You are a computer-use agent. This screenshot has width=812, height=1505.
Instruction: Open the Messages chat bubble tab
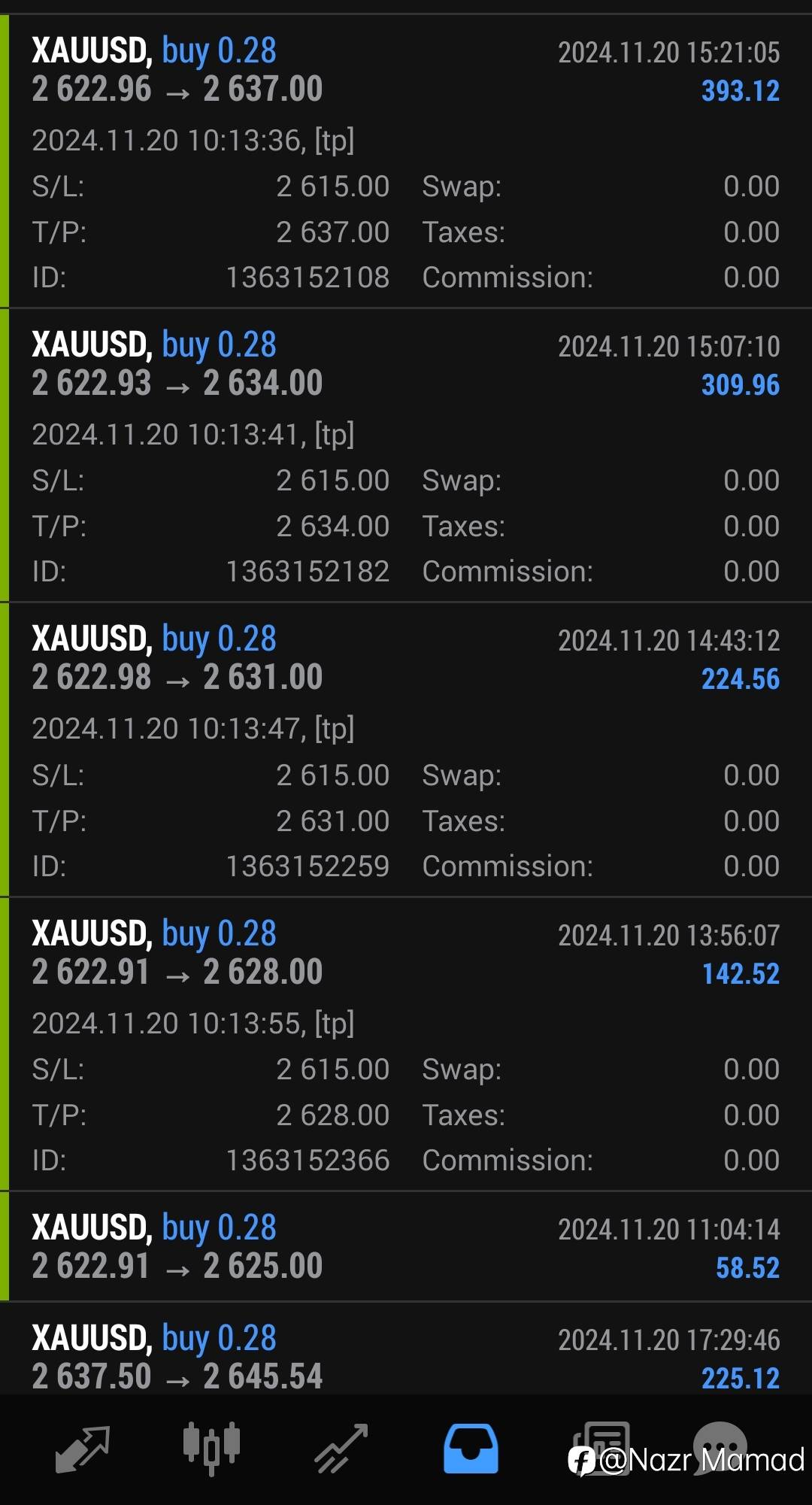click(720, 1444)
